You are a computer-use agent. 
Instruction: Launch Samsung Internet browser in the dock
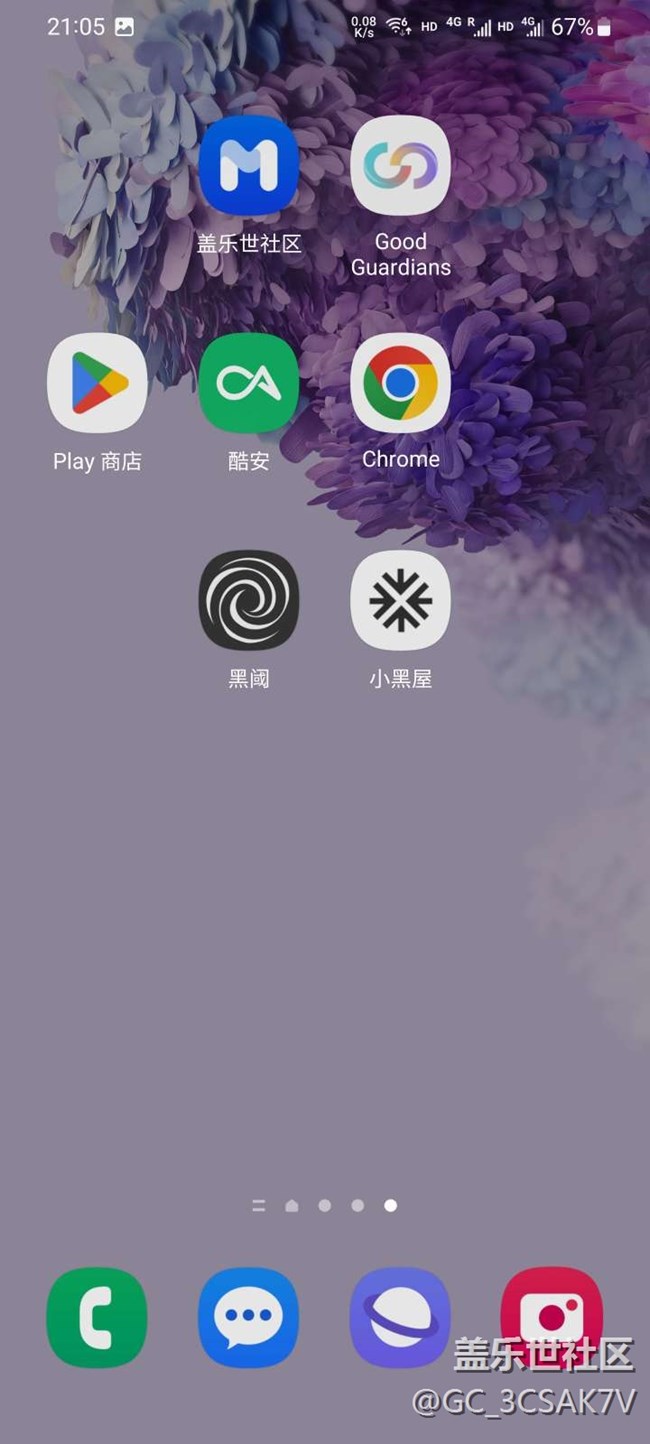click(400, 1317)
